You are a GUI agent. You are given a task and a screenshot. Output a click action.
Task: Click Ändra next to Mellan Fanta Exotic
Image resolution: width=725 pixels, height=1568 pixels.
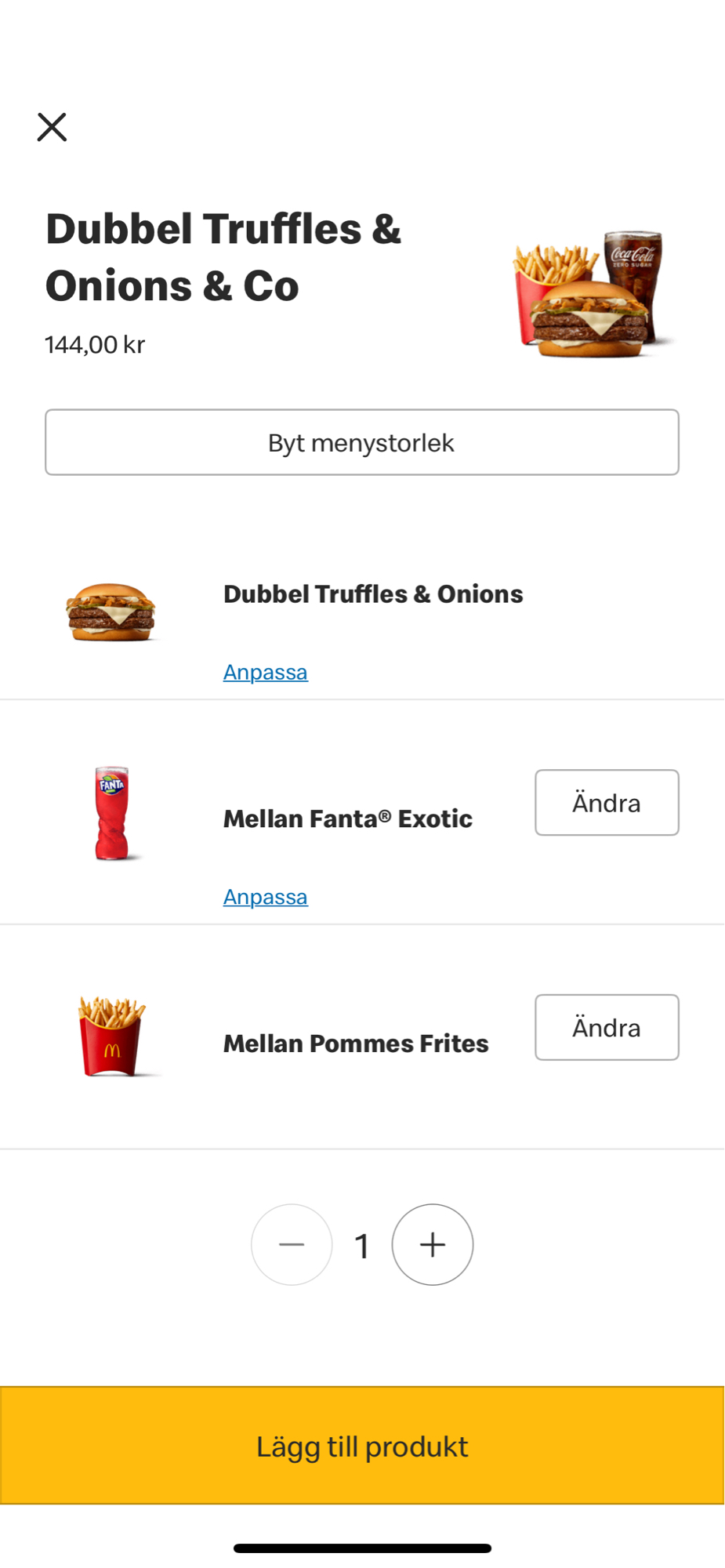[606, 802]
